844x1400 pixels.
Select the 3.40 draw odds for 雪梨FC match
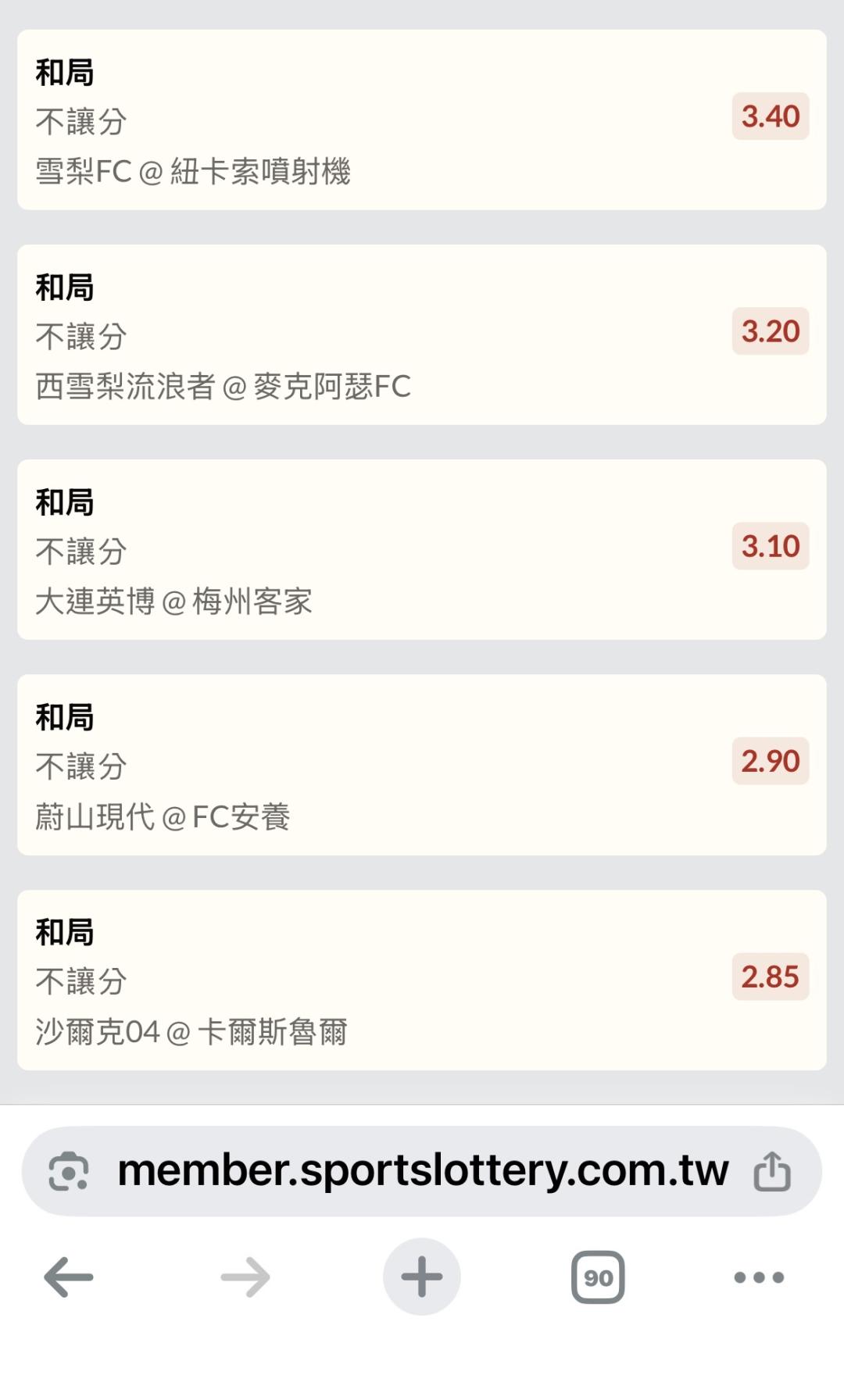point(770,117)
